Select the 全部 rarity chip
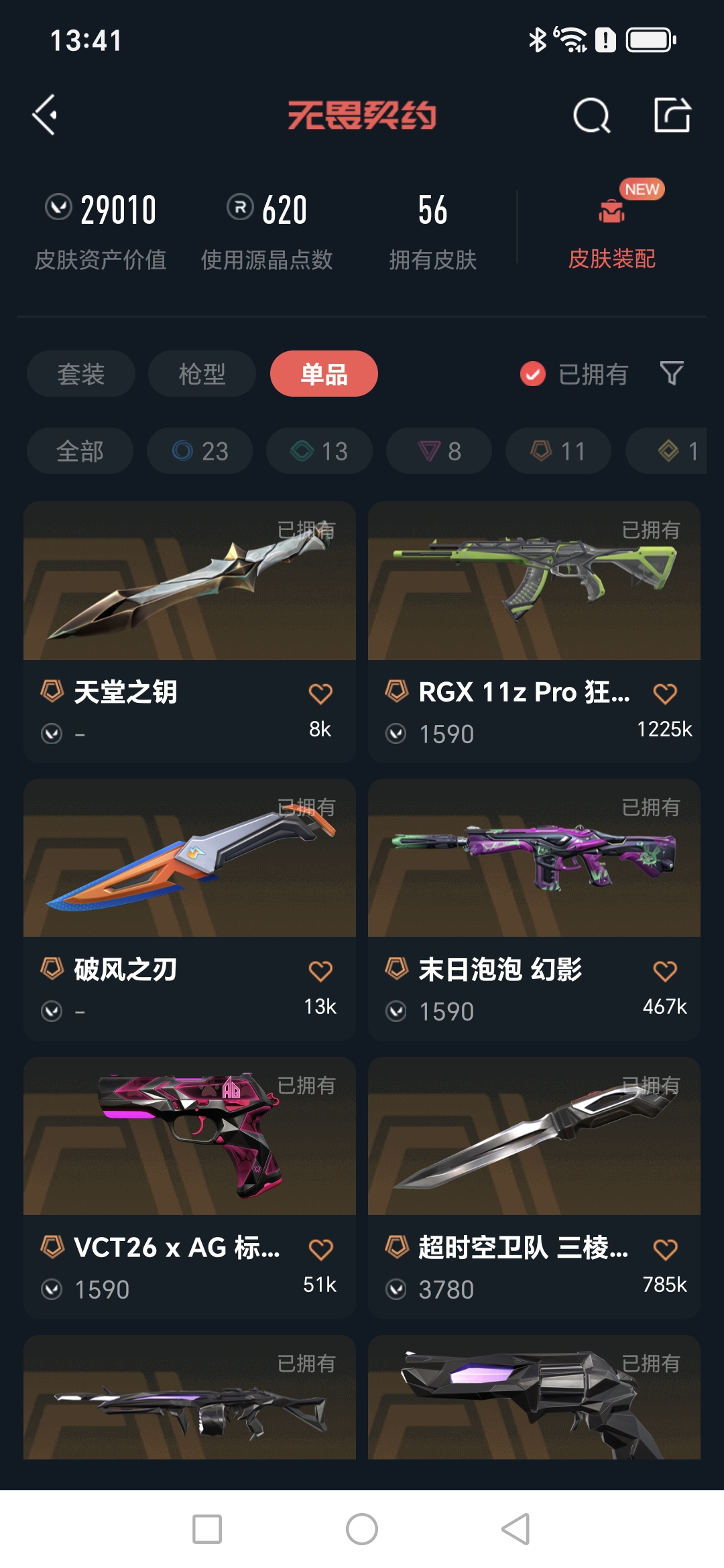This screenshot has height=1568, width=724. [x=80, y=451]
